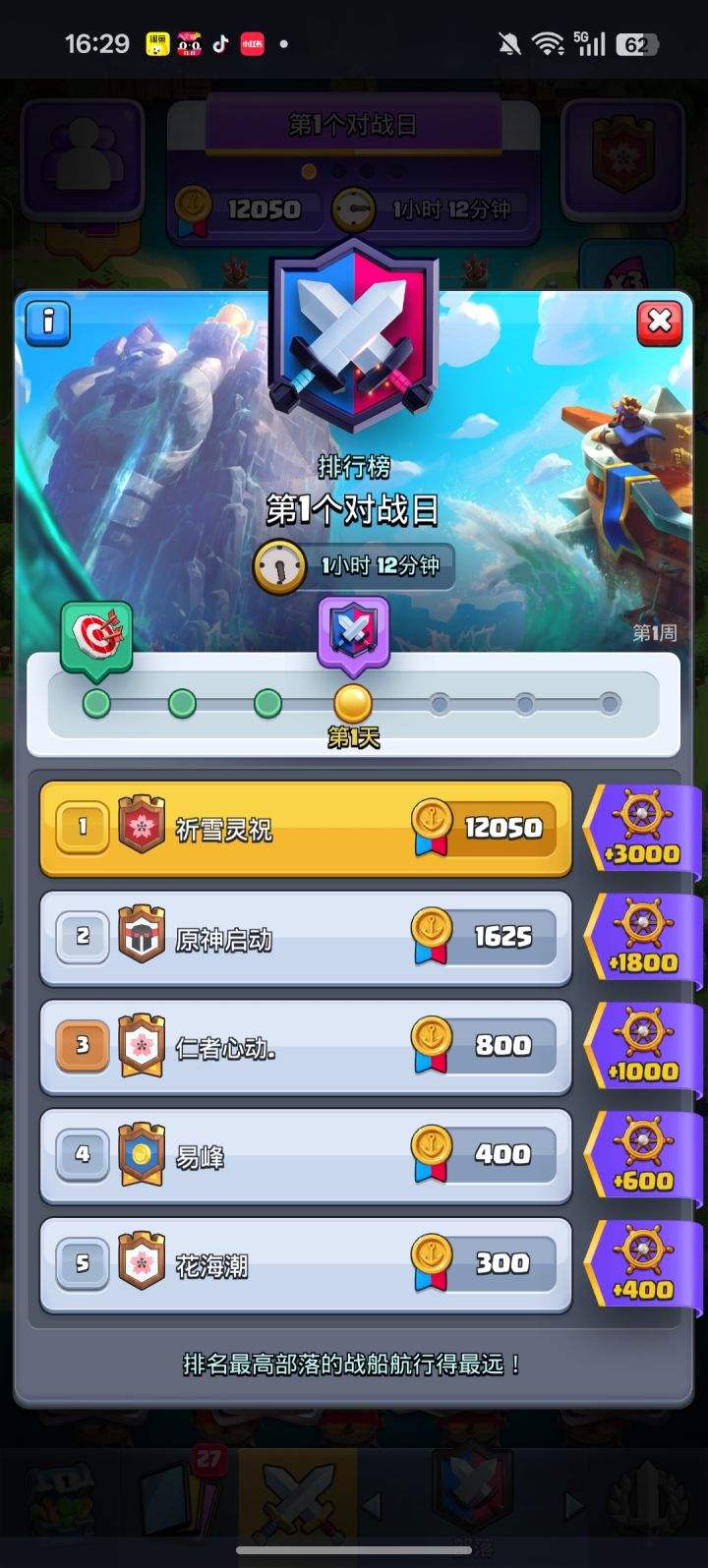Go back using the left arrow near battle tab
Screen dimensions: 708x1568
pyautogui.click(x=374, y=1500)
